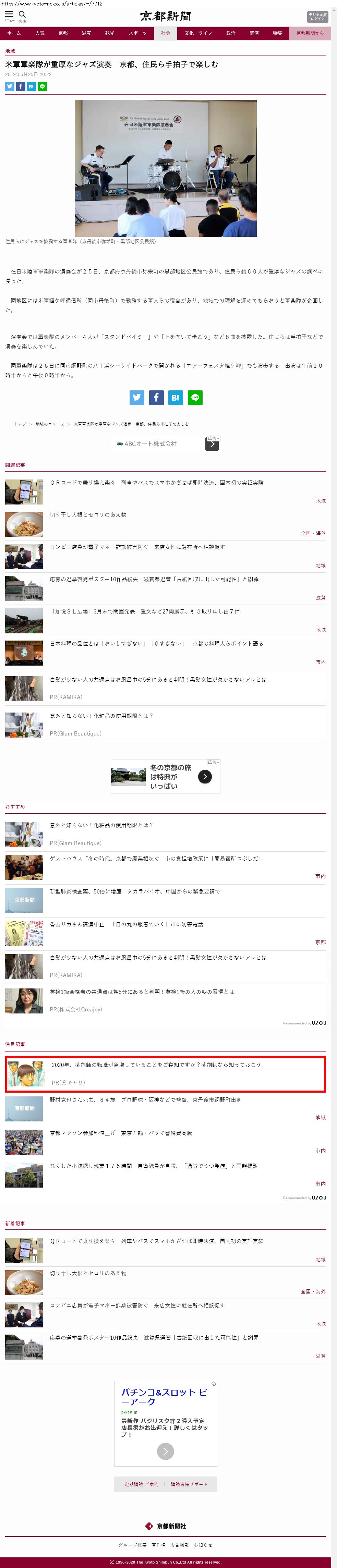337x1568 pixels.
Task: Open 購読者様サポート
Action: pyautogui.click(x=189, y=1485)
